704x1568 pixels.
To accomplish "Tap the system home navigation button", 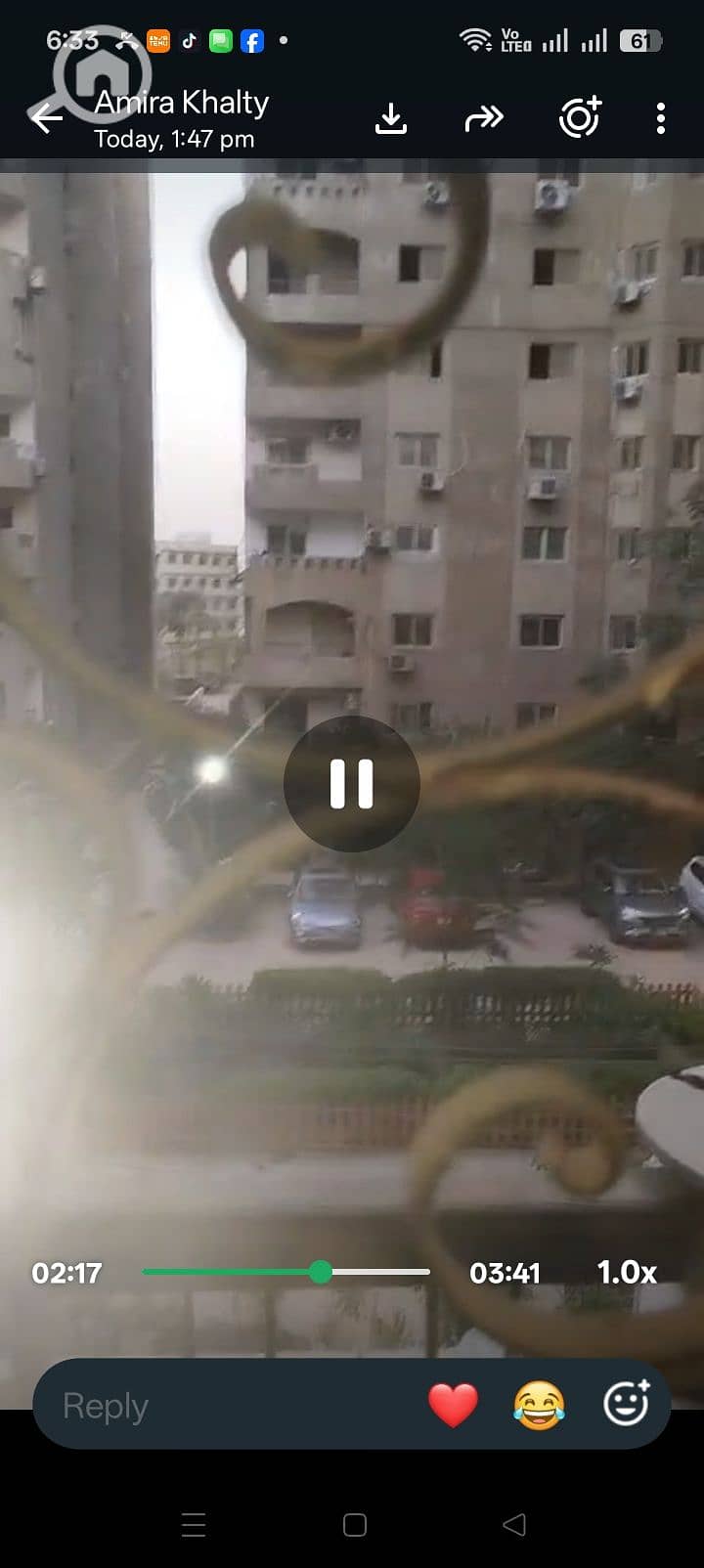I will tap(355, 1525).
